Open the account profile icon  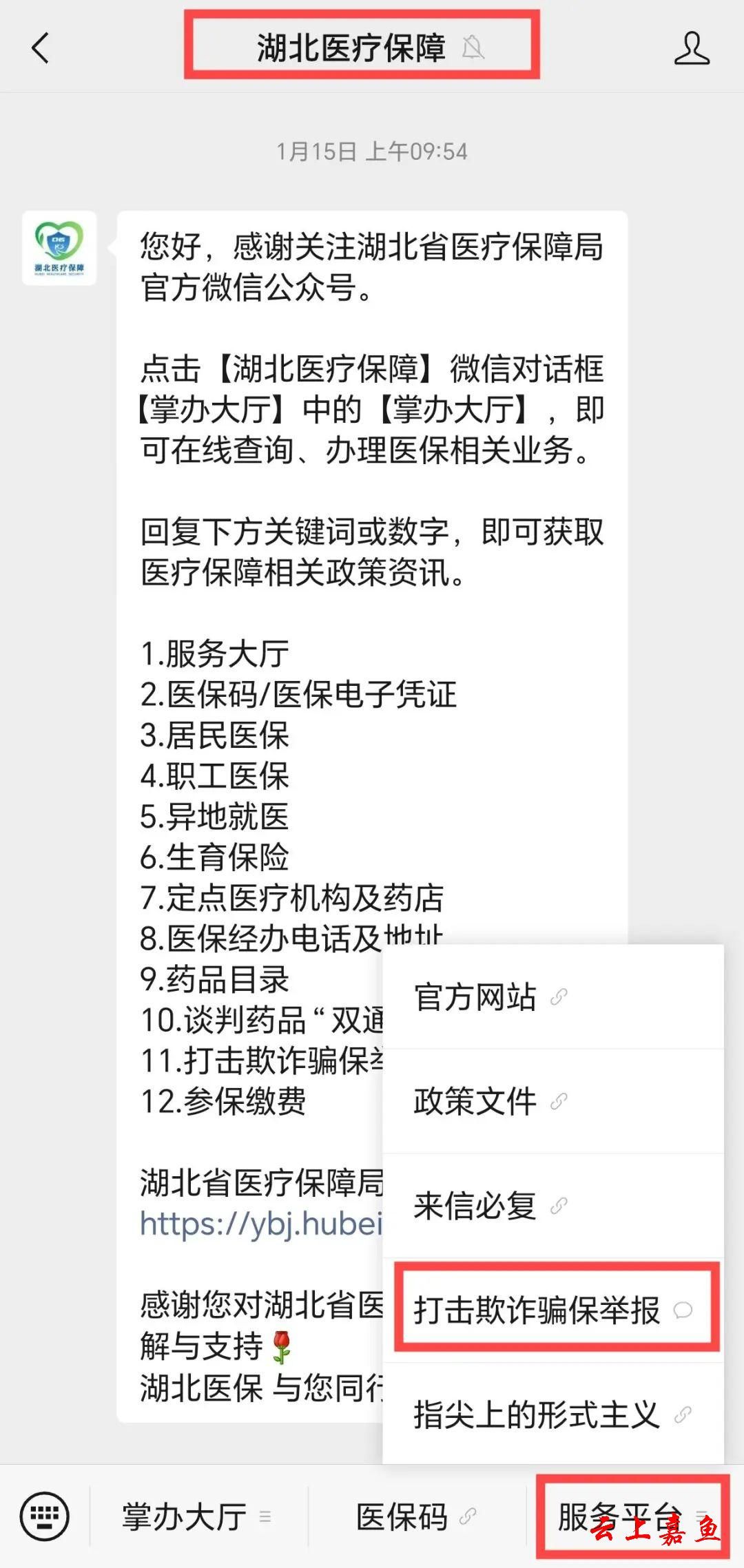click(x=692, y=48)
